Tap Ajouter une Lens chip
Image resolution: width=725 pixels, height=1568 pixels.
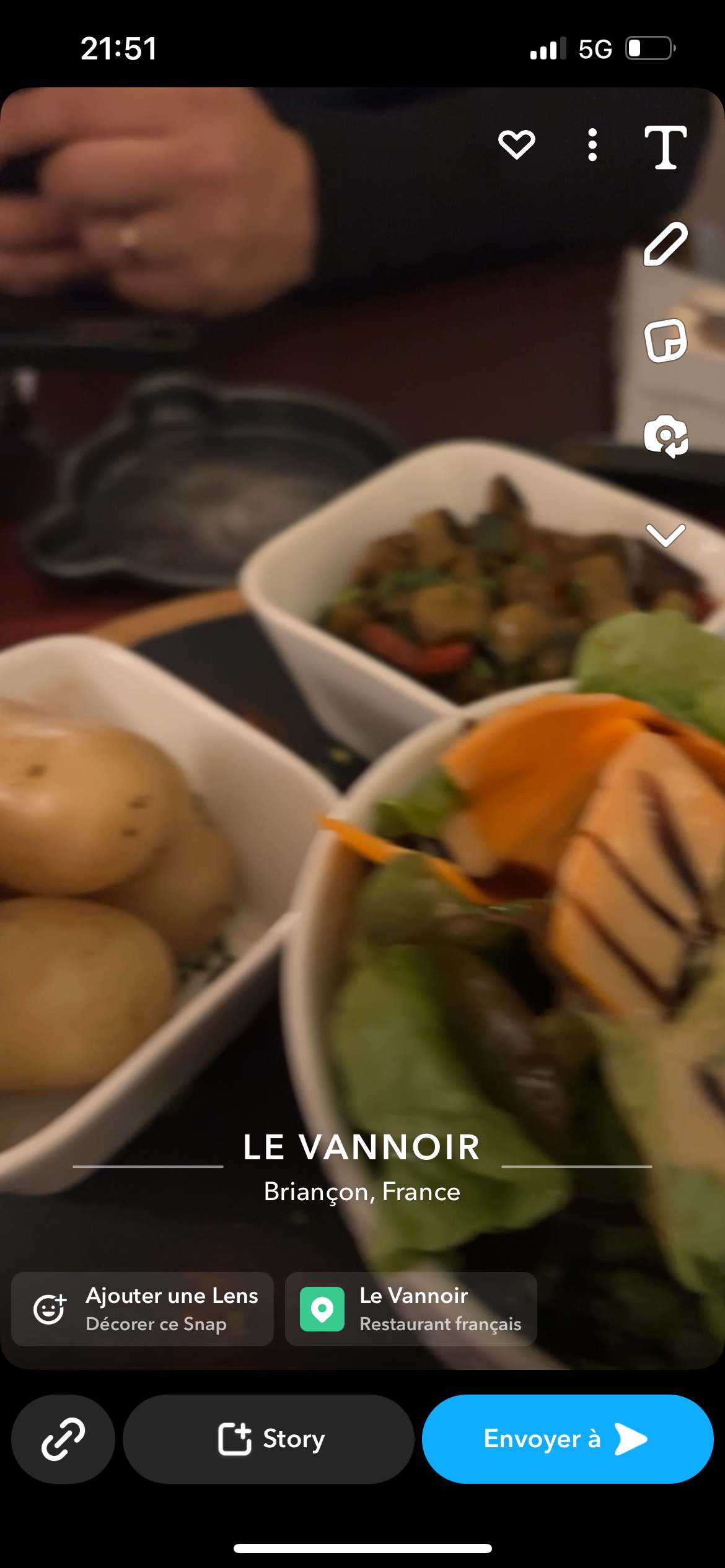(143, 1309)
